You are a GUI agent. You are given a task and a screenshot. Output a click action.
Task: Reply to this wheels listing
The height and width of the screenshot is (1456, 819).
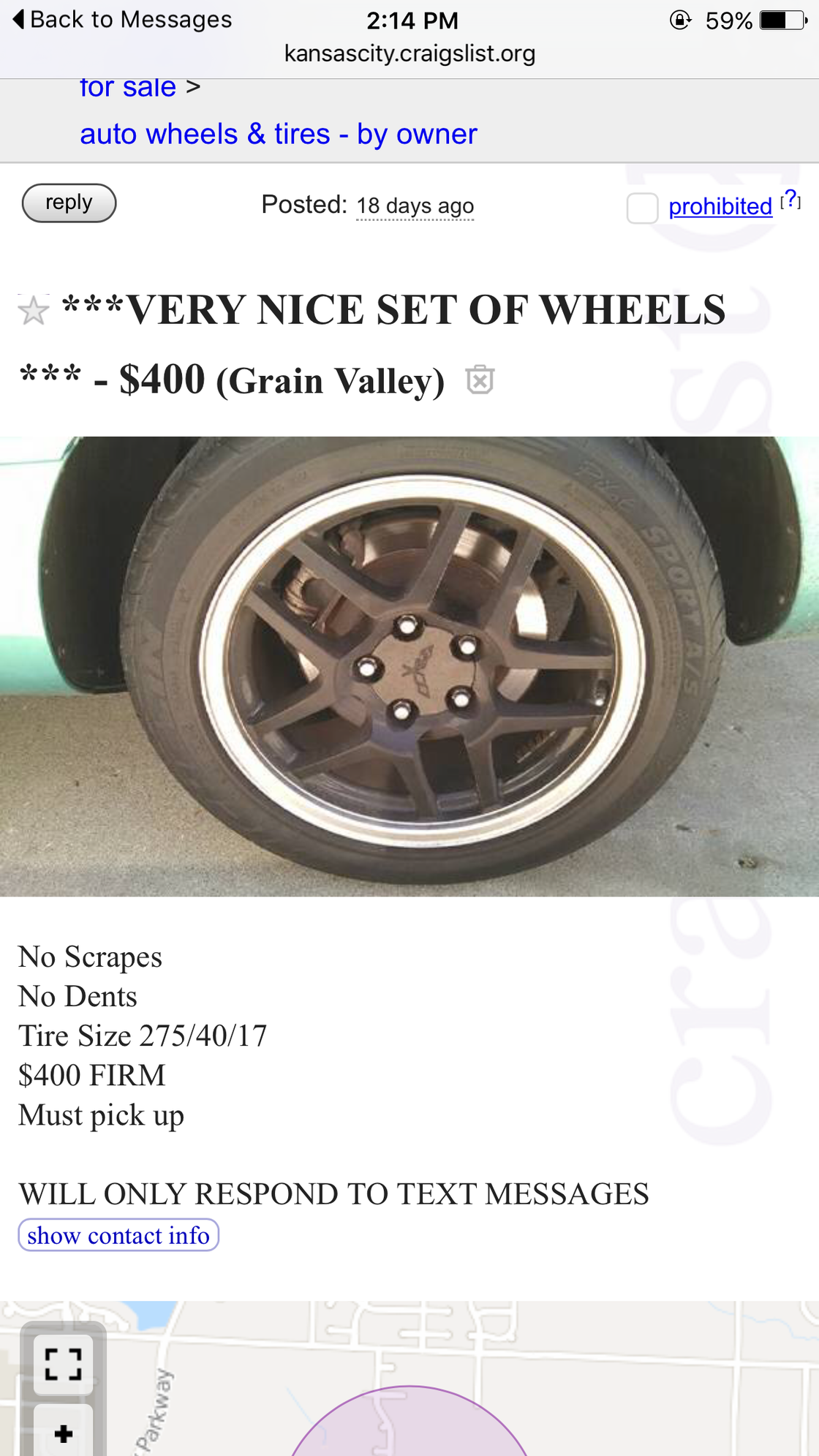tap(69, 203)
